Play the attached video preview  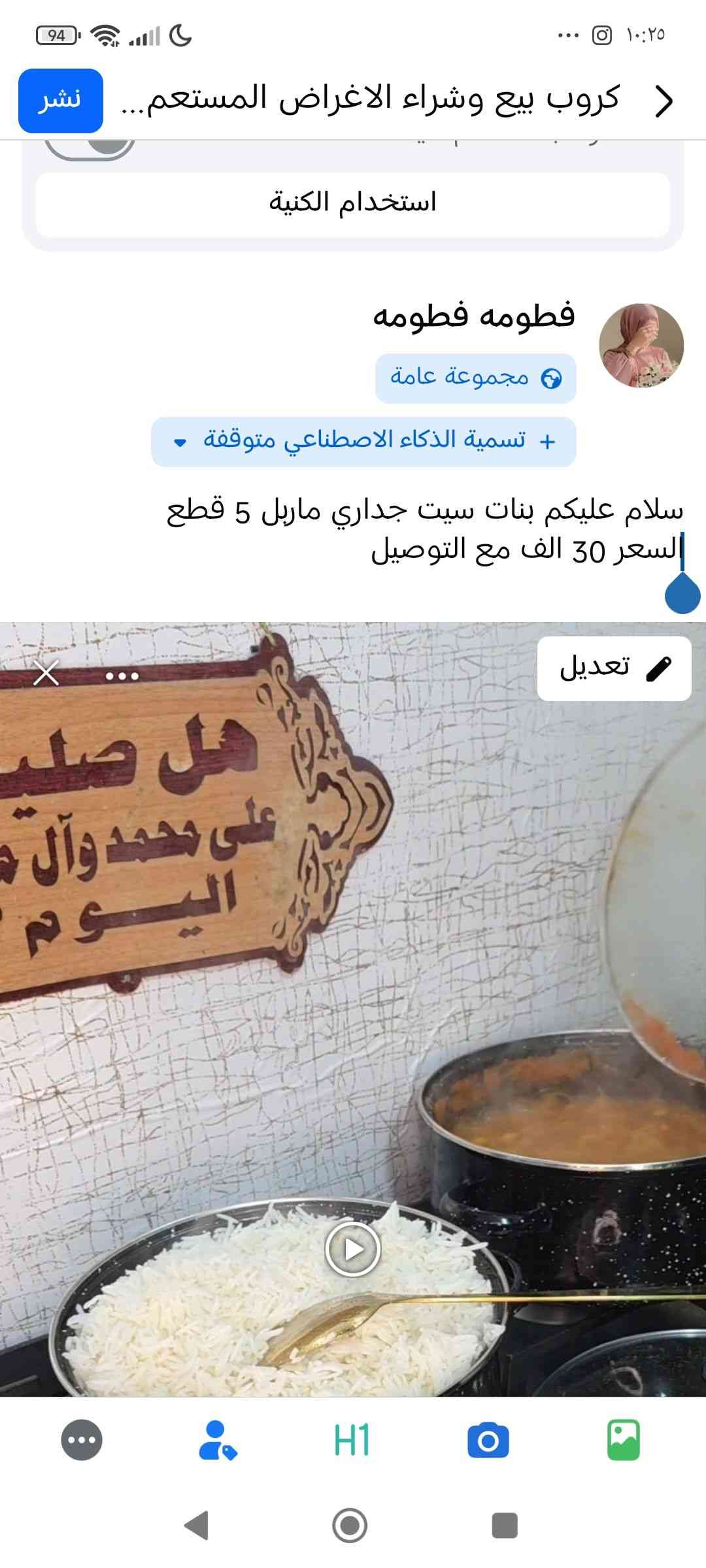353,1249
